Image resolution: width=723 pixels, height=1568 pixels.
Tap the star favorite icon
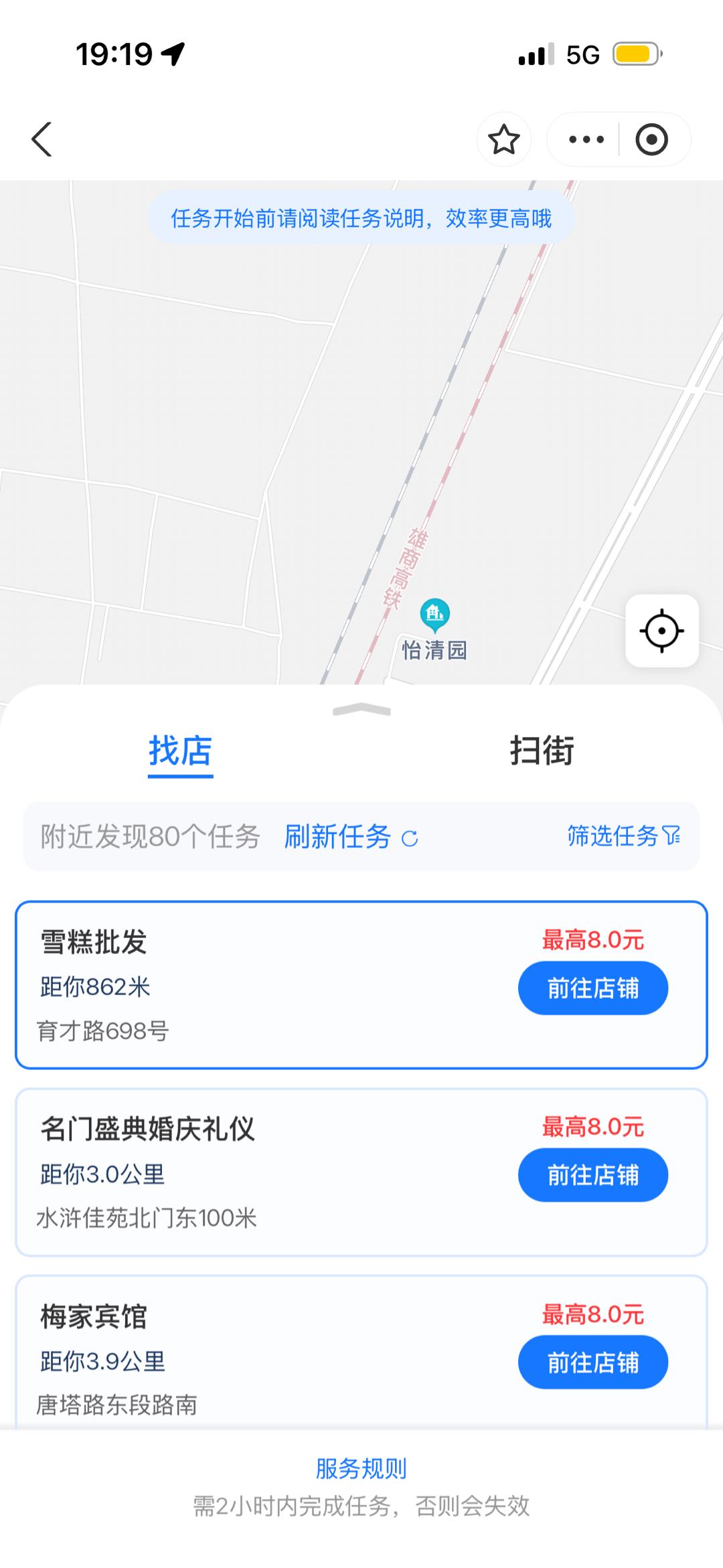(x=503, y=139)
